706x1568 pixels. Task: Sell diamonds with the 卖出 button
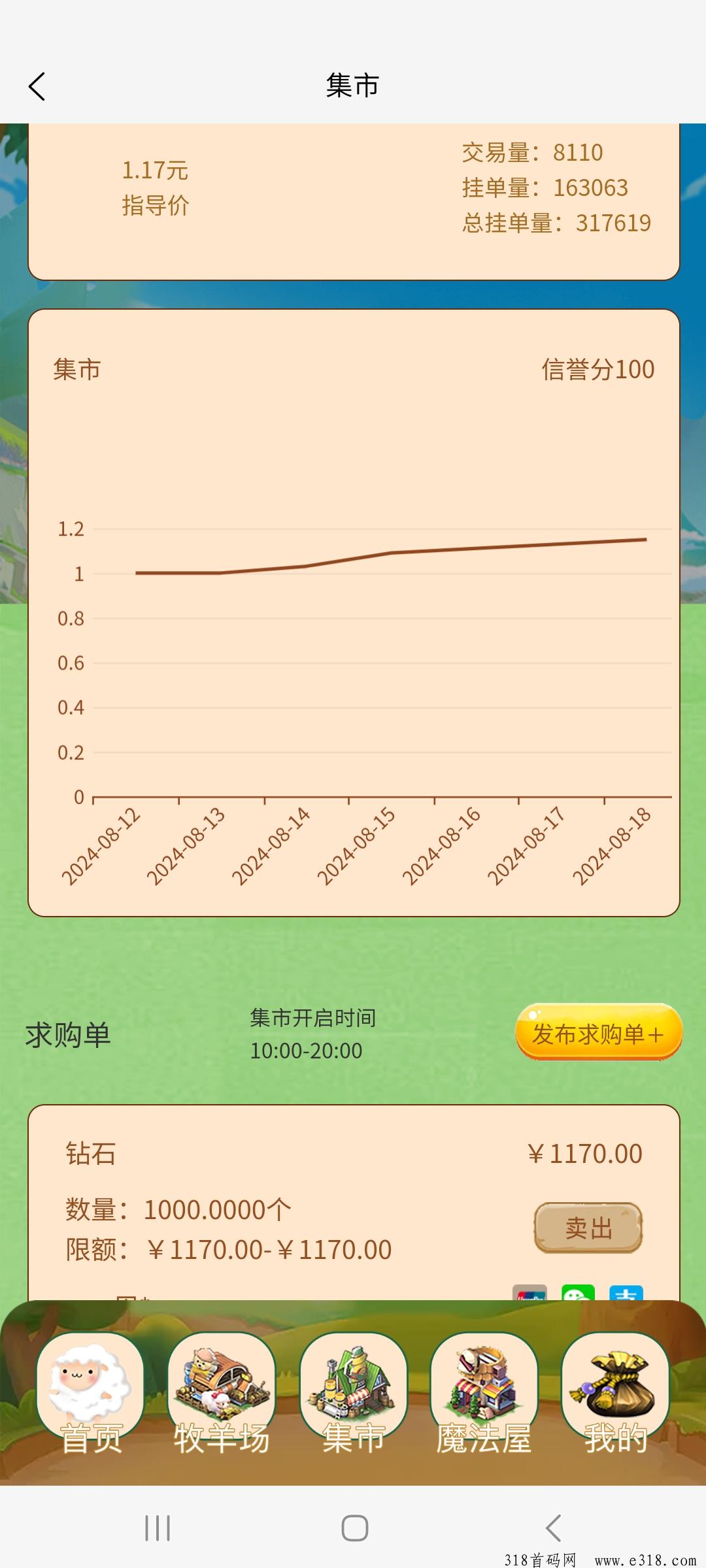(x=588, y=1228)
